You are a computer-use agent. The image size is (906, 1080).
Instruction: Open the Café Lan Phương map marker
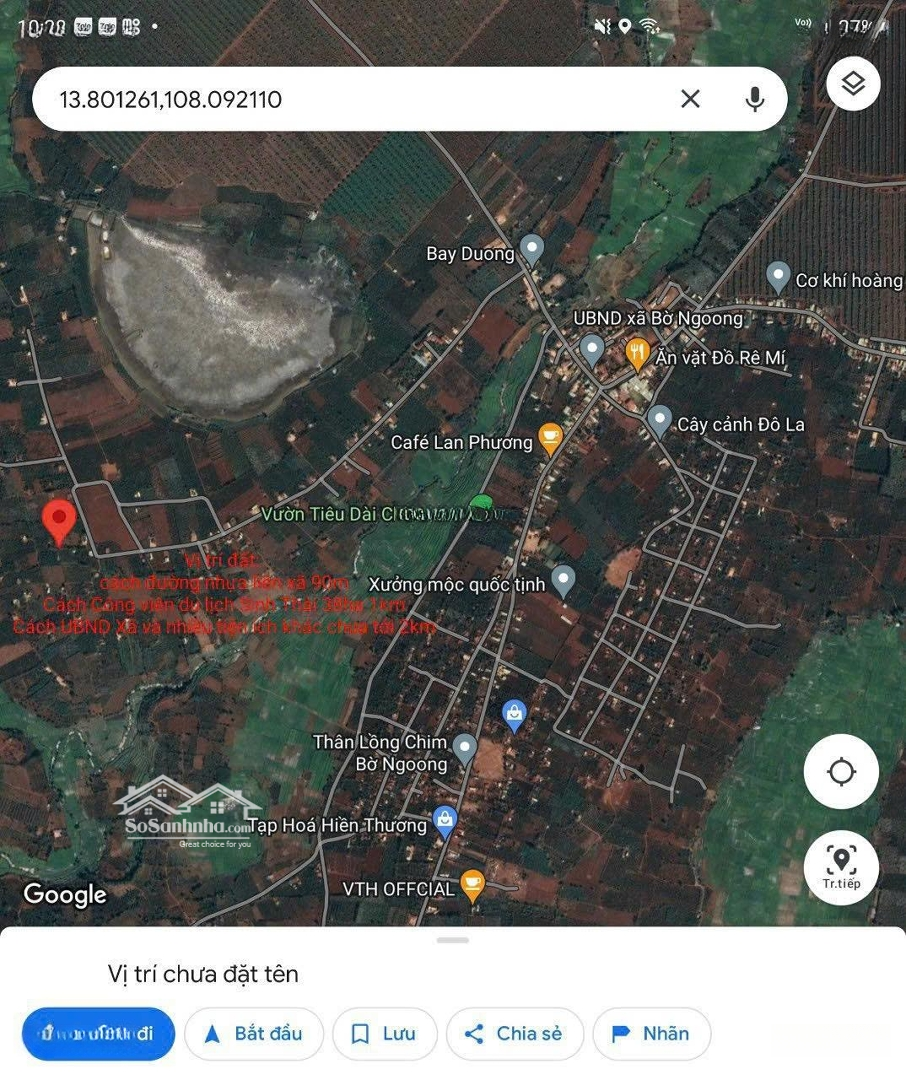pyautogui.click(x=550, y=438)
